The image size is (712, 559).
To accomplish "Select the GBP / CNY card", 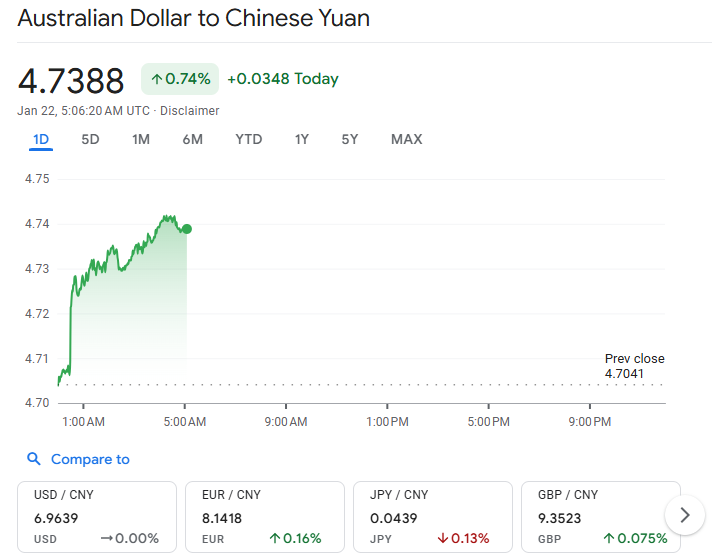I will [596, 517].
